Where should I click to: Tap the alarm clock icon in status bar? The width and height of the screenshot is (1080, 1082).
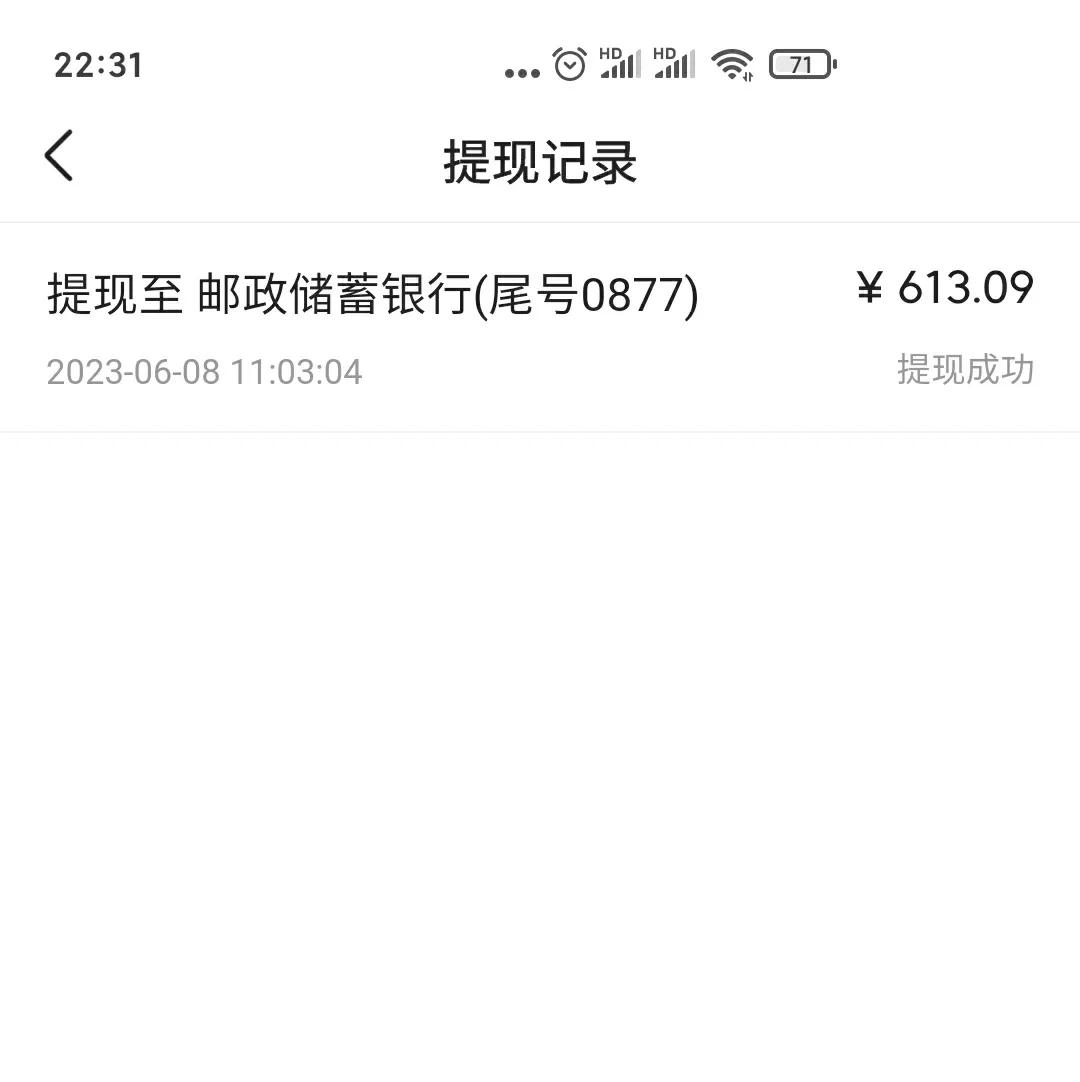[567, 63]
